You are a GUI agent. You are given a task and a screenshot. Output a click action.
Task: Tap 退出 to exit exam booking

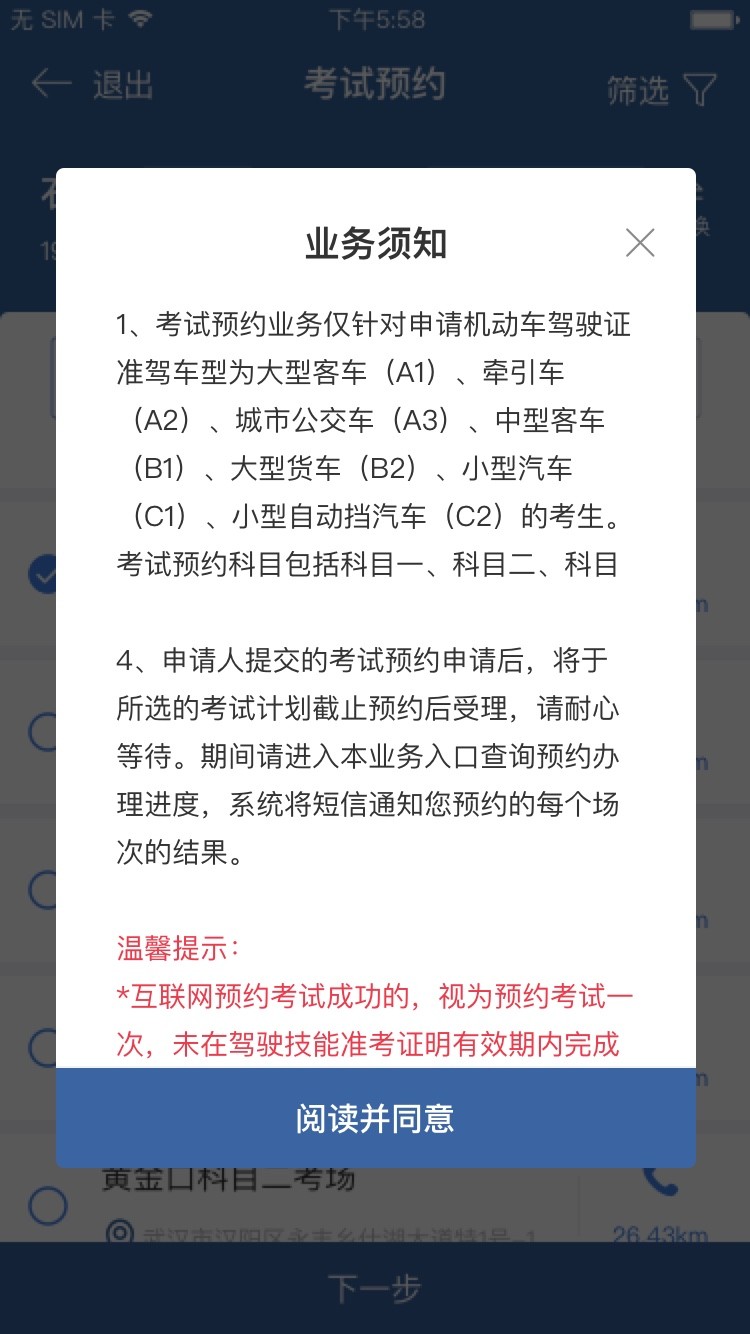[122, 85]
